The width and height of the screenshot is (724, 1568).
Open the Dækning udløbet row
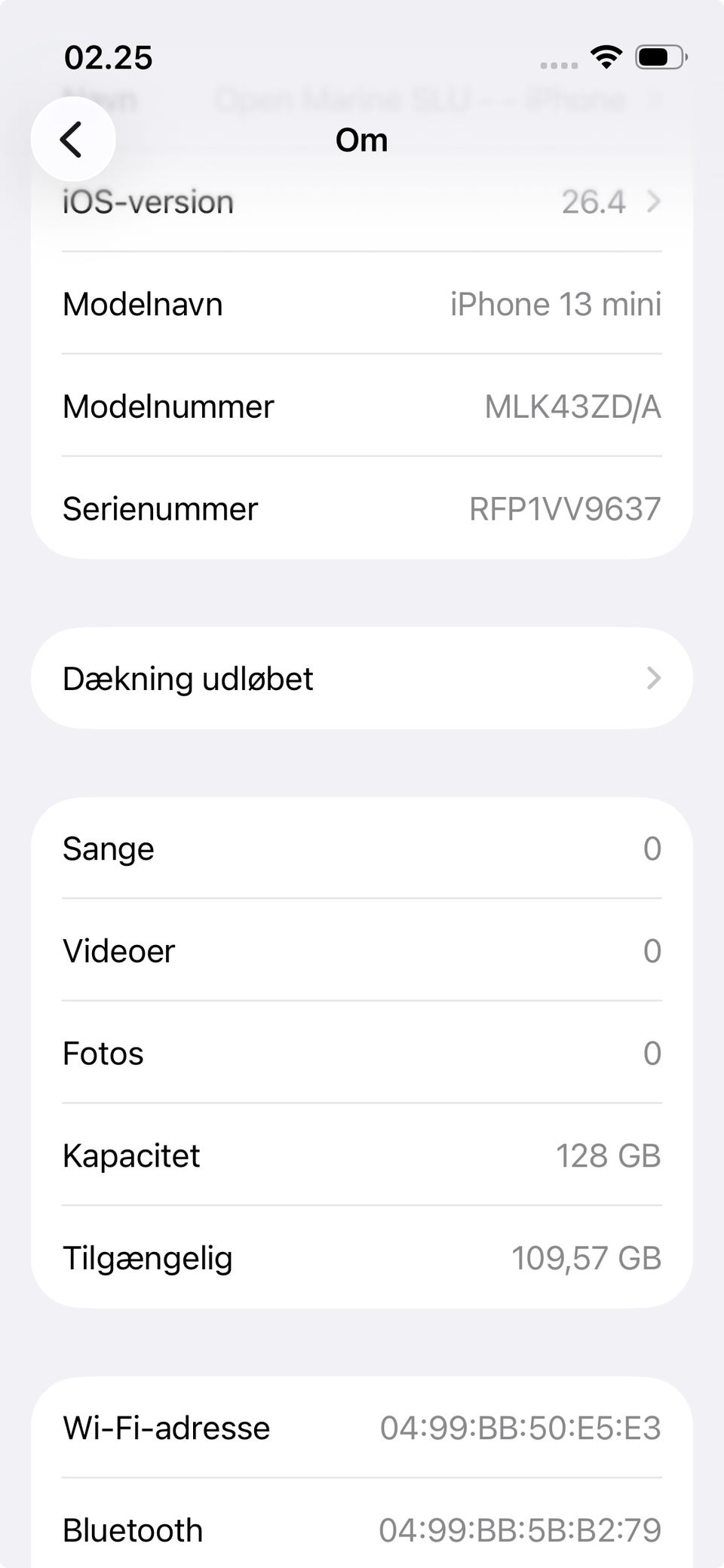click(x=362, y=678)
